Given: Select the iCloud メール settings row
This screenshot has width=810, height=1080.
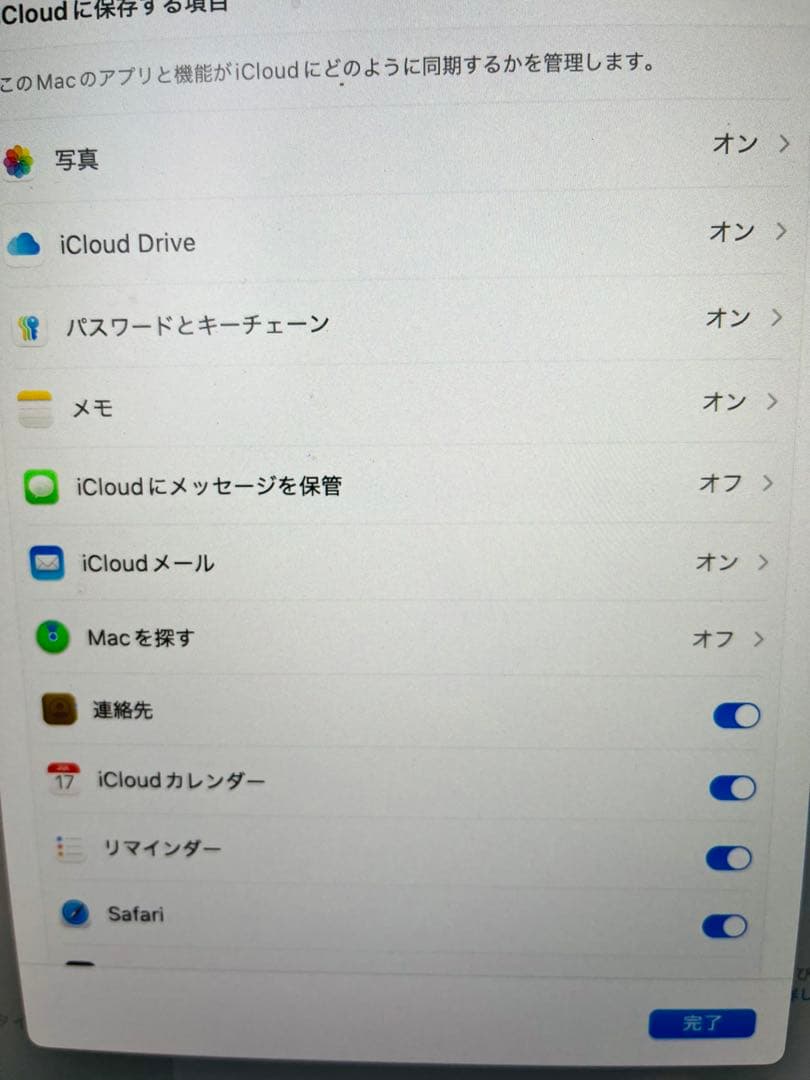Looking at the screenshot, I should [x=400, y=563].
